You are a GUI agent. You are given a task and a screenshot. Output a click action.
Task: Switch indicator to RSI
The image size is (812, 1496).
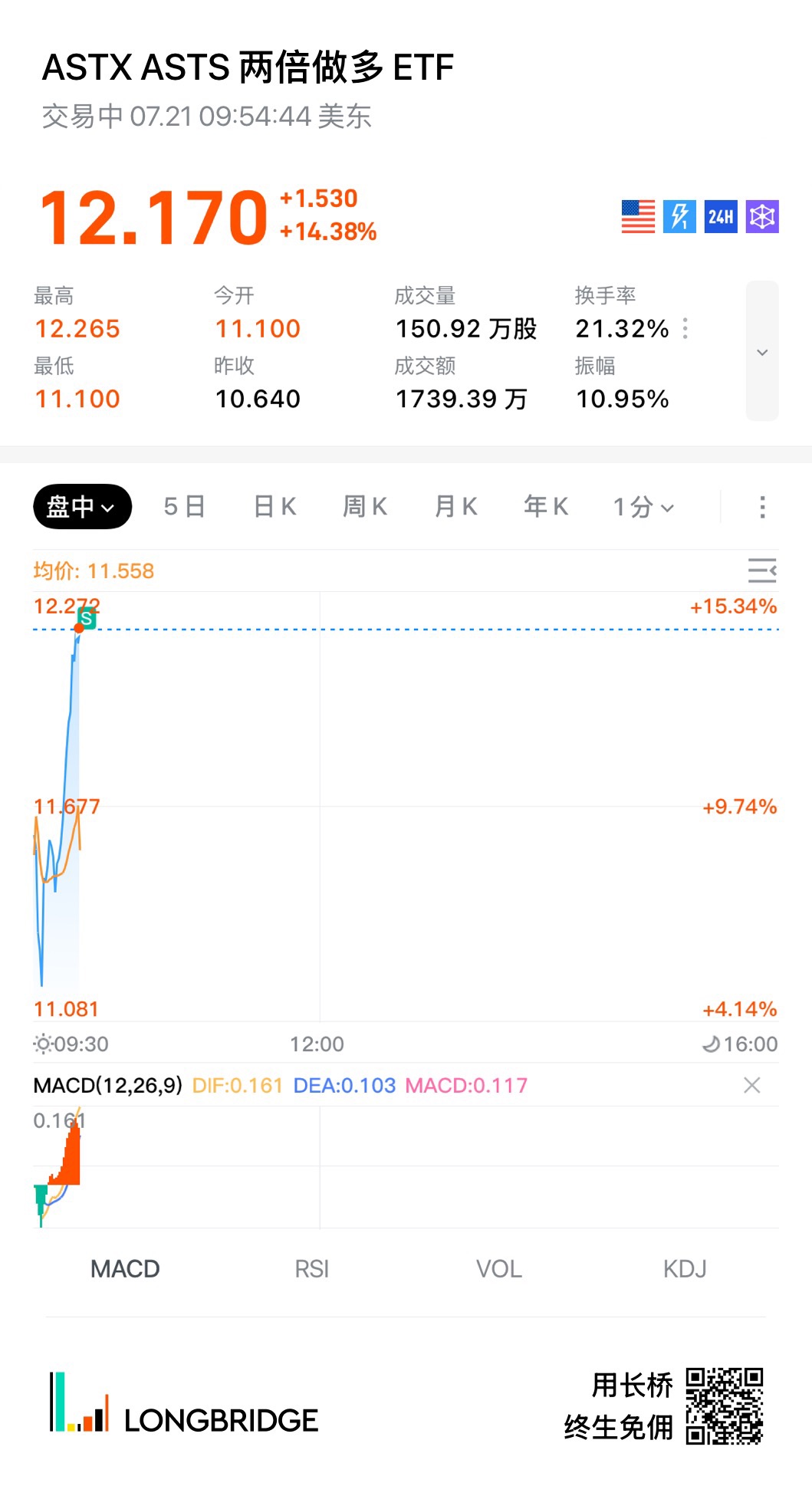311,1269
